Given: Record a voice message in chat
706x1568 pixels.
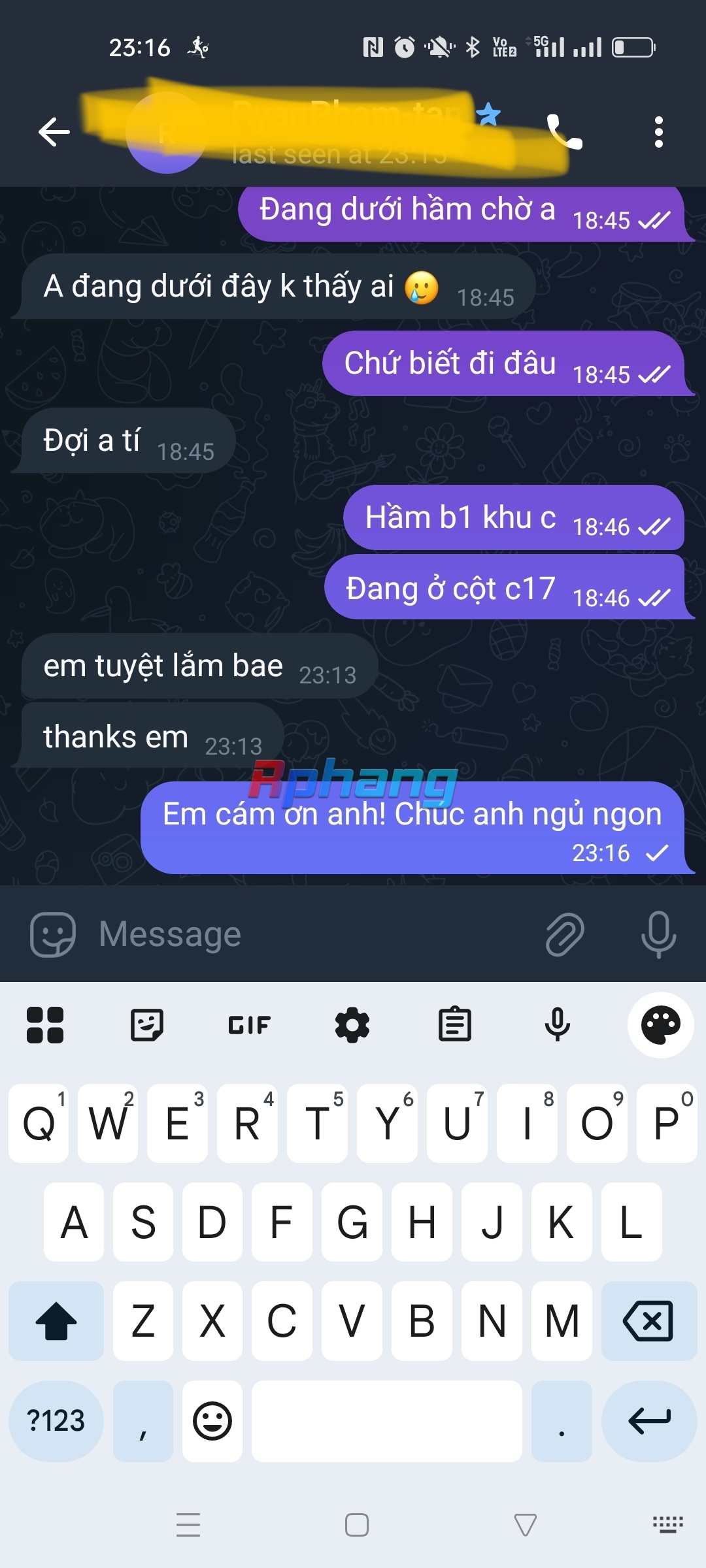Looking at the screenshot, I should [658, 934].
